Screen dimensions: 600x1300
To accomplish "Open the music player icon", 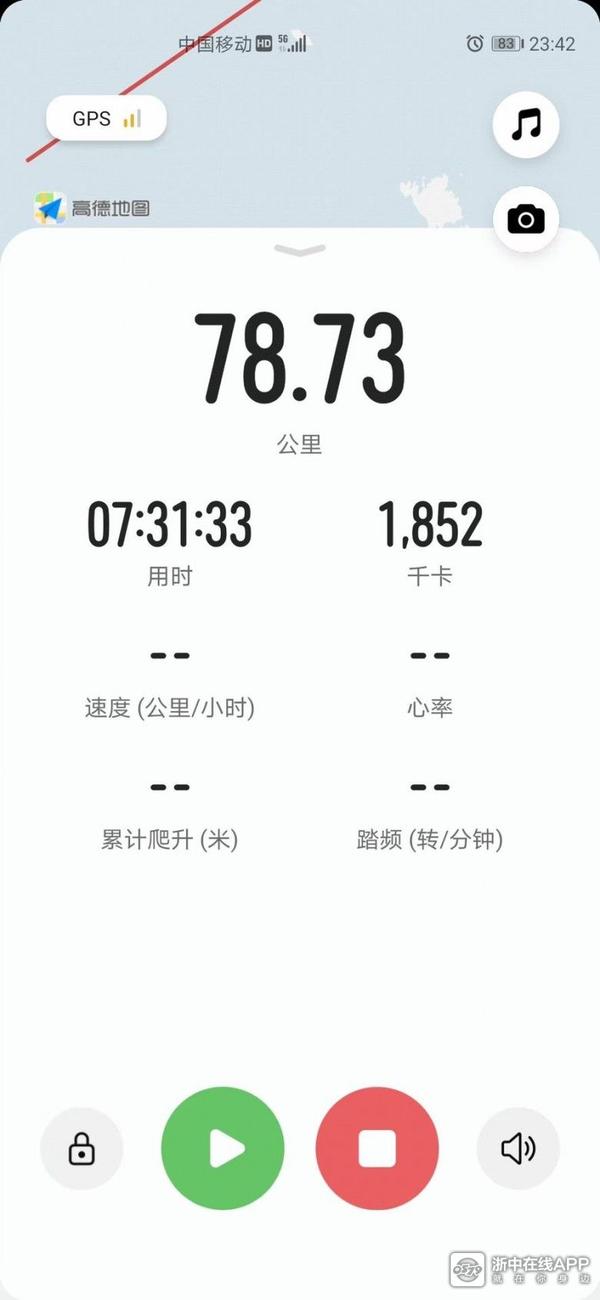I will 526,126.
